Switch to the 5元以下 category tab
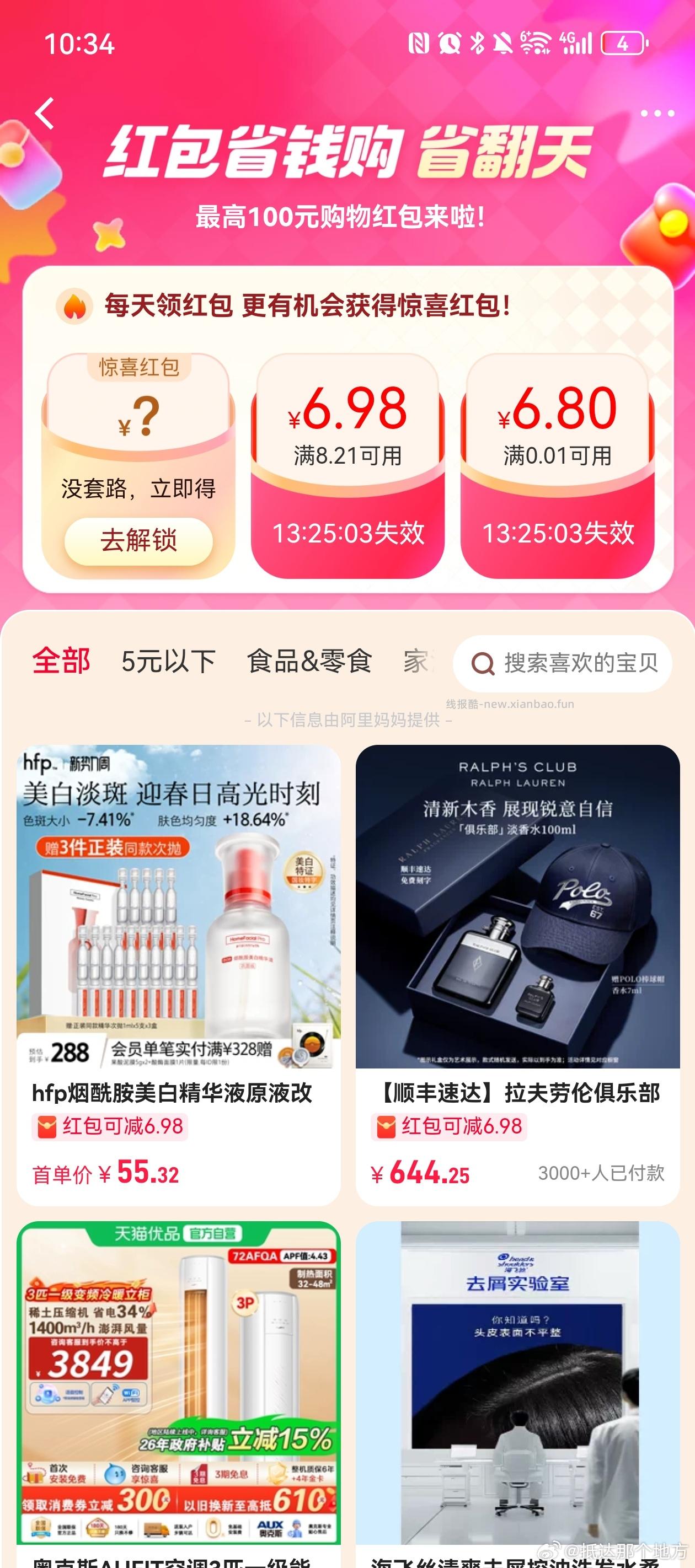Screen dimensions: 695x1568 (x=168, y=663)
